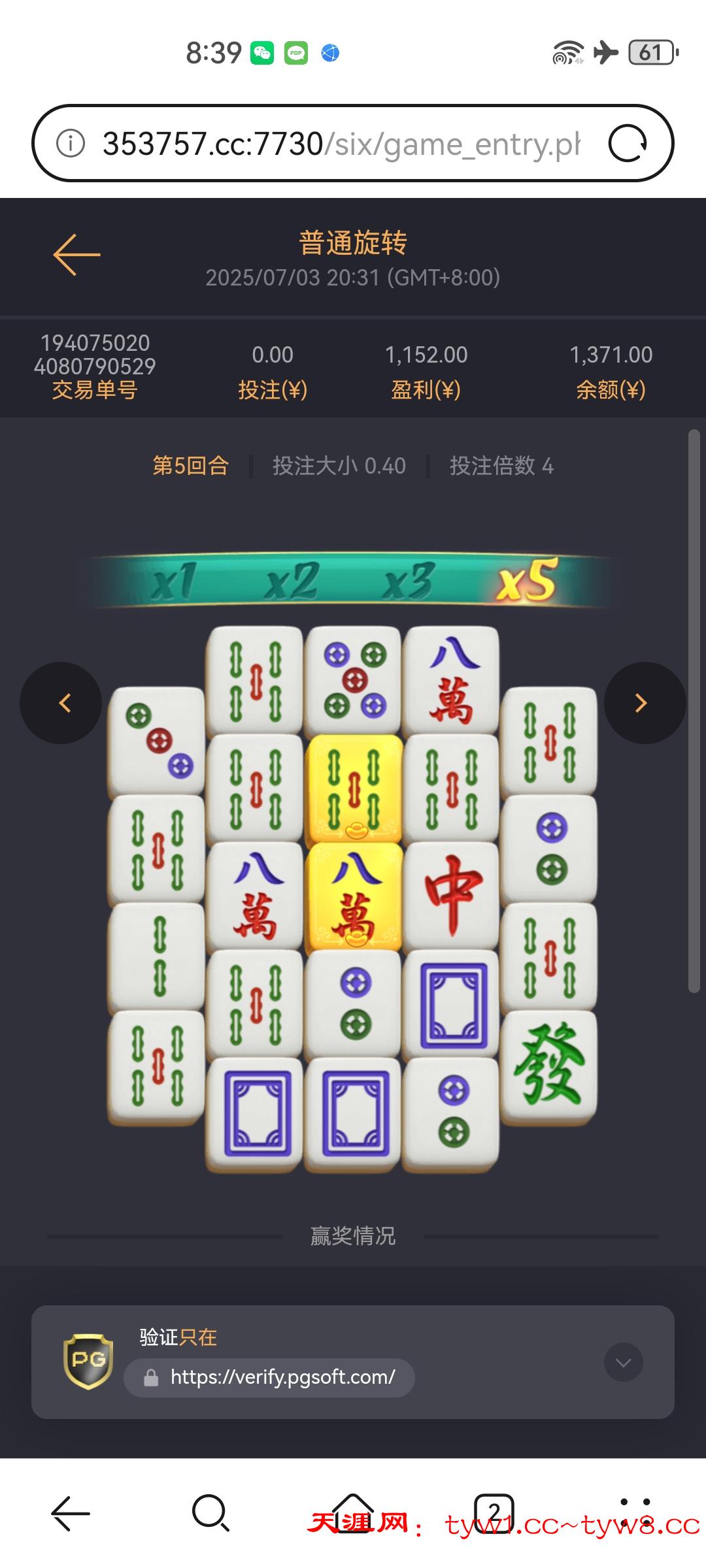706x1568 pixels.
Task: Go back using the orange arrow
Action: [76, 255]
